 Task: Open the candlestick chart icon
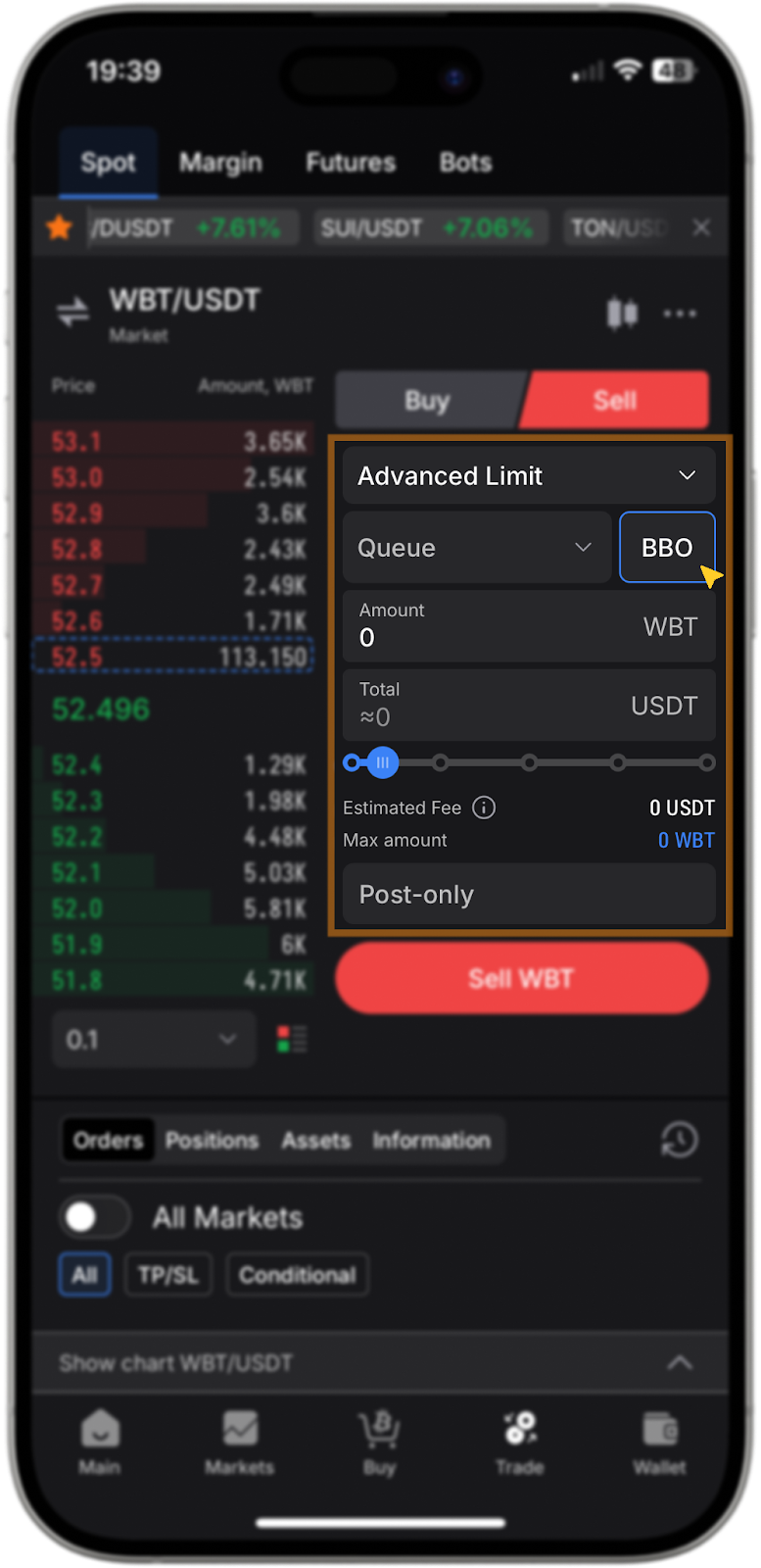tap(622, 314)
